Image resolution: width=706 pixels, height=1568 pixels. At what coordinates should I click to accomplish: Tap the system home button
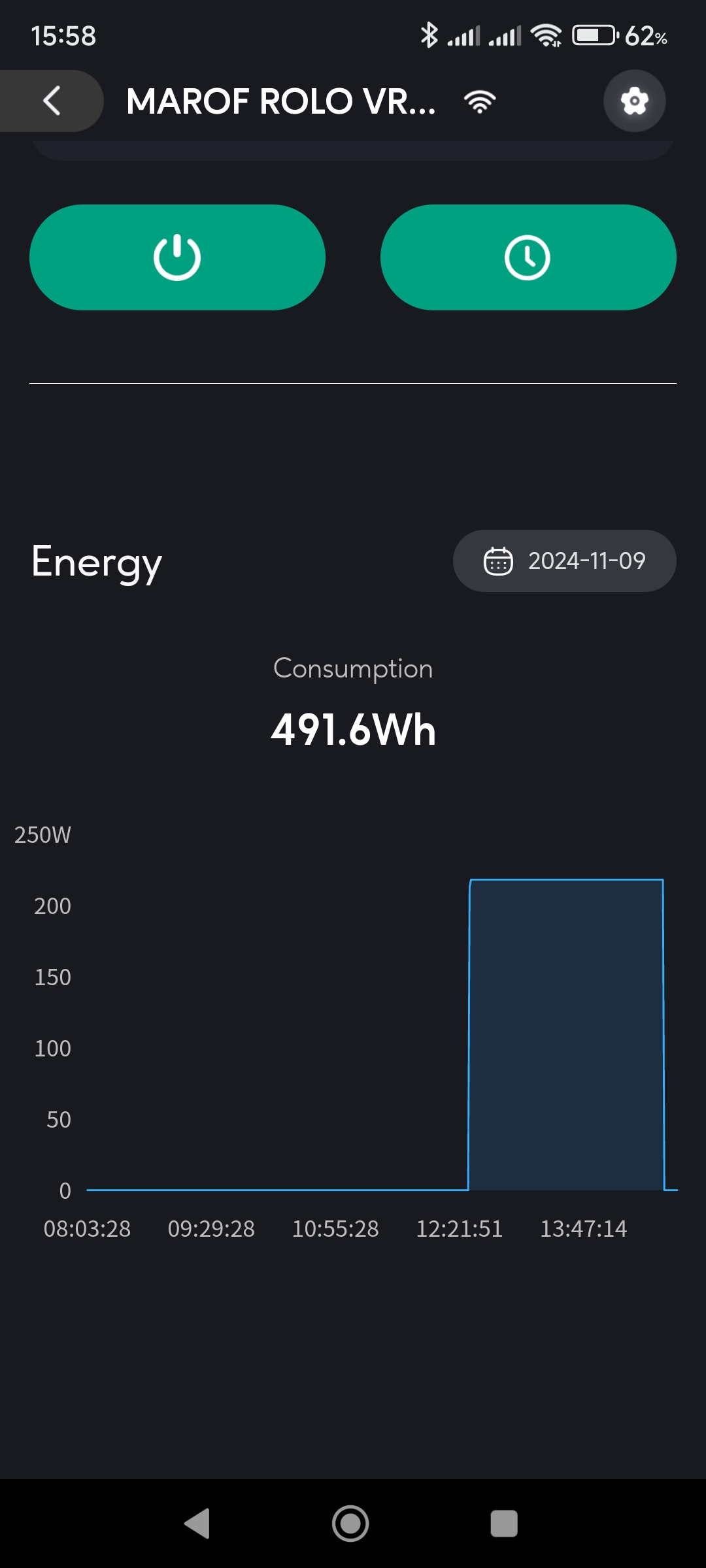point(350,1524)
